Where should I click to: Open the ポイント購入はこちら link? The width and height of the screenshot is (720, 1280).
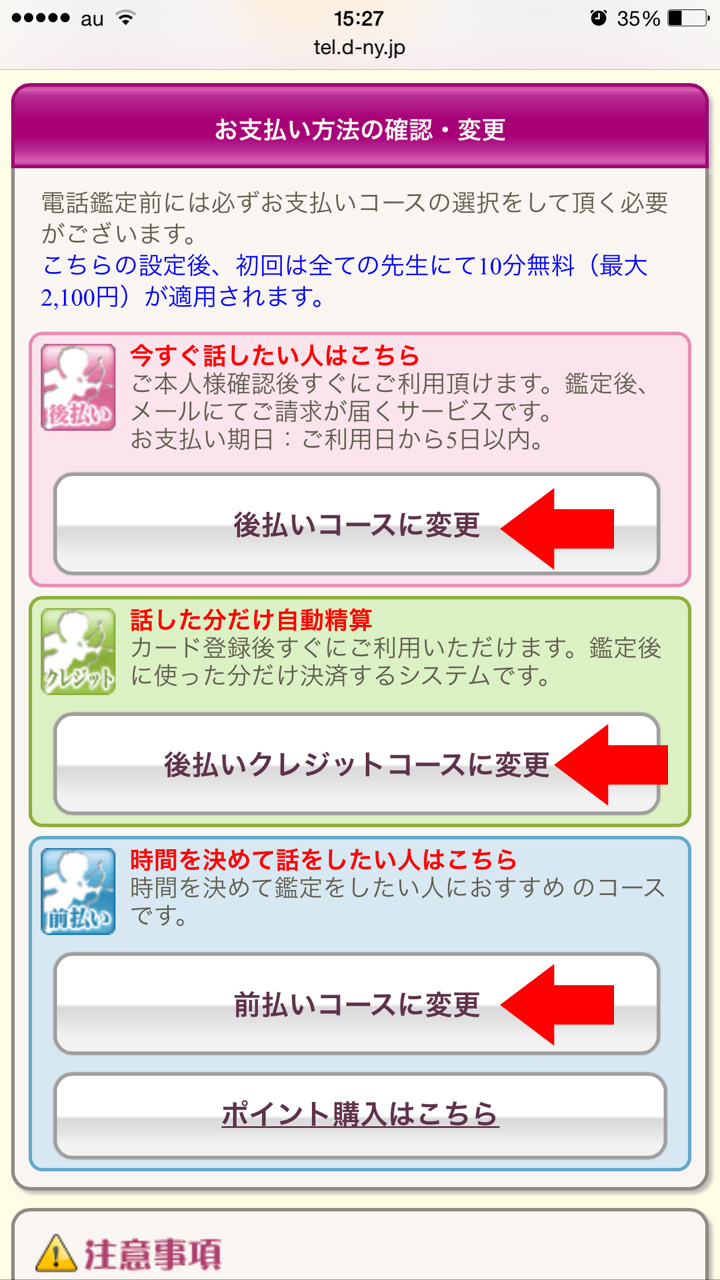(x=360, y=1114)
